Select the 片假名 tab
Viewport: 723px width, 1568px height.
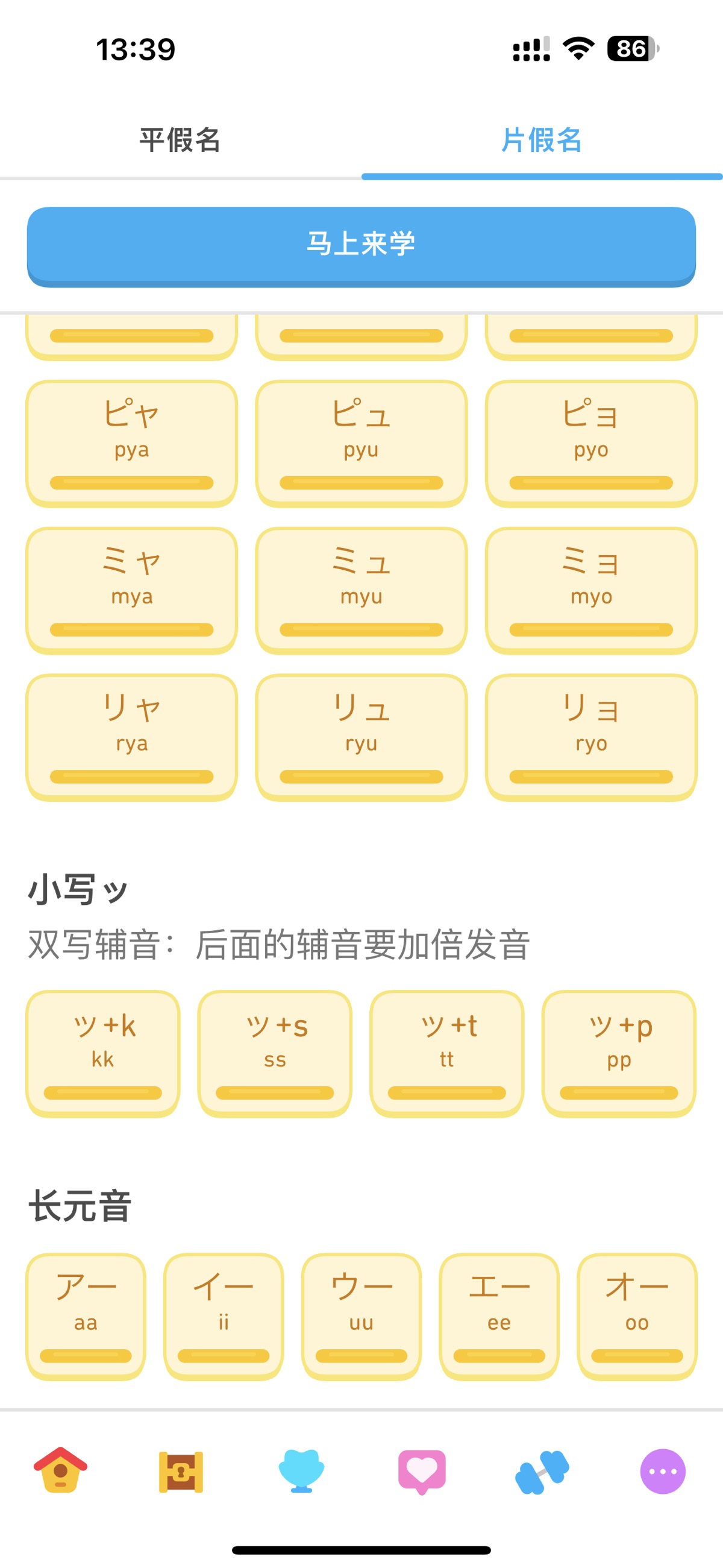[542, 140]
